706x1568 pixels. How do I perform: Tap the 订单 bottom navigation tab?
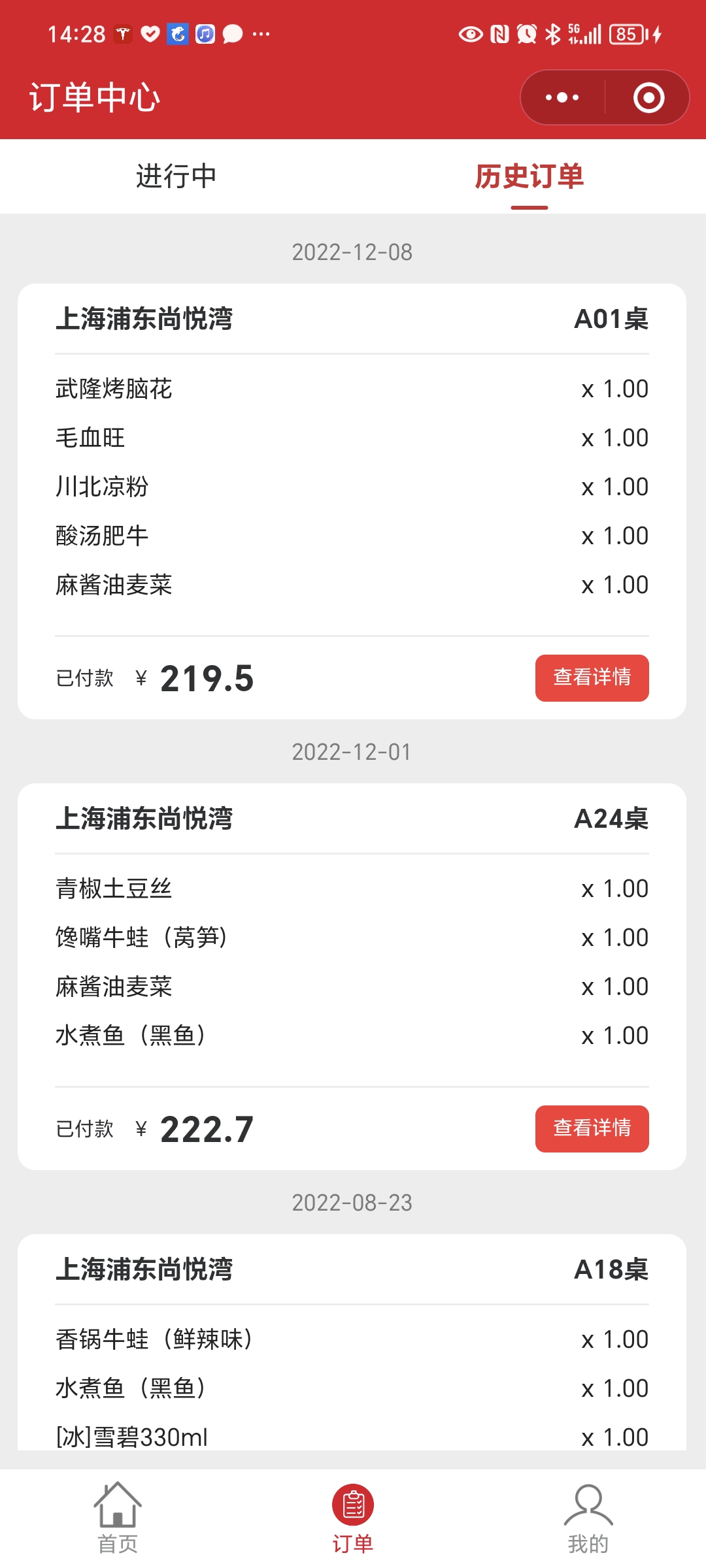tap(353, 1518)
